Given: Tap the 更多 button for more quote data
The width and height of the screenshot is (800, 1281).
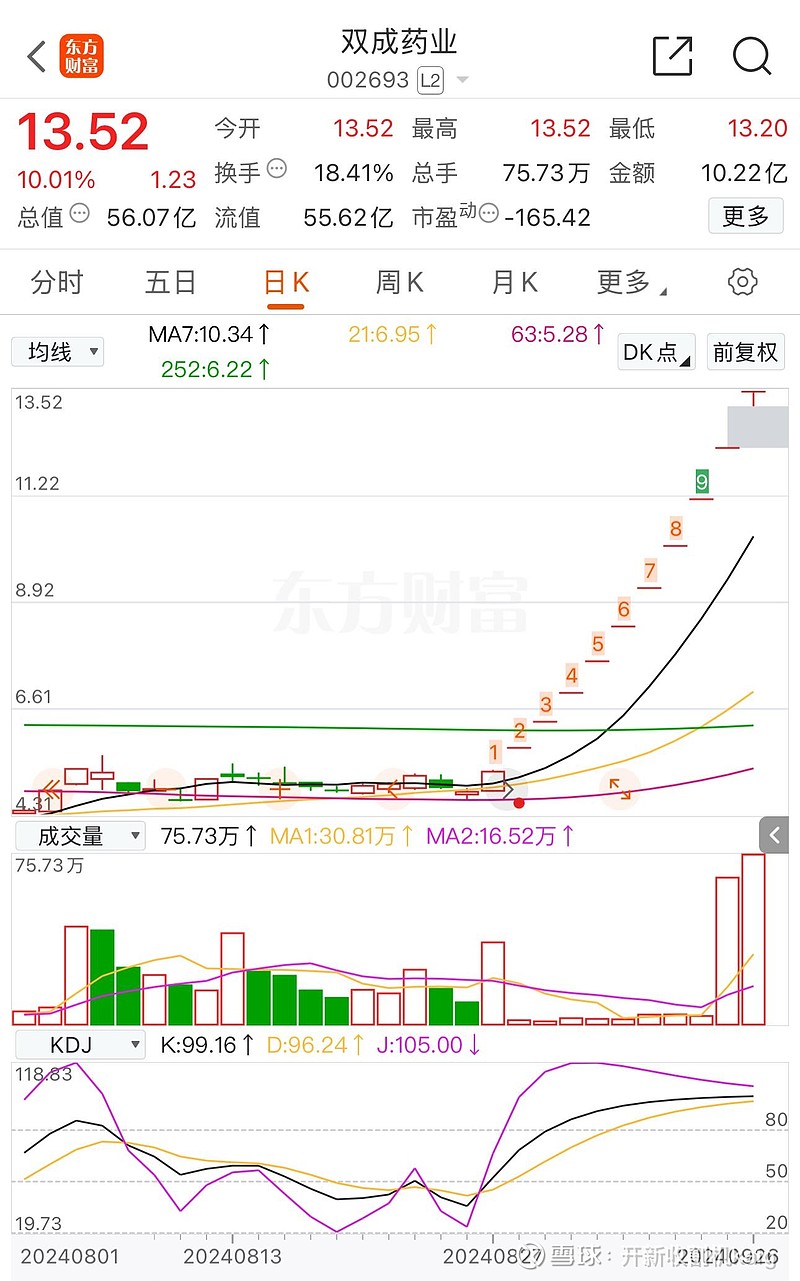Looking at the screenshot, I should tap(745, 215).
